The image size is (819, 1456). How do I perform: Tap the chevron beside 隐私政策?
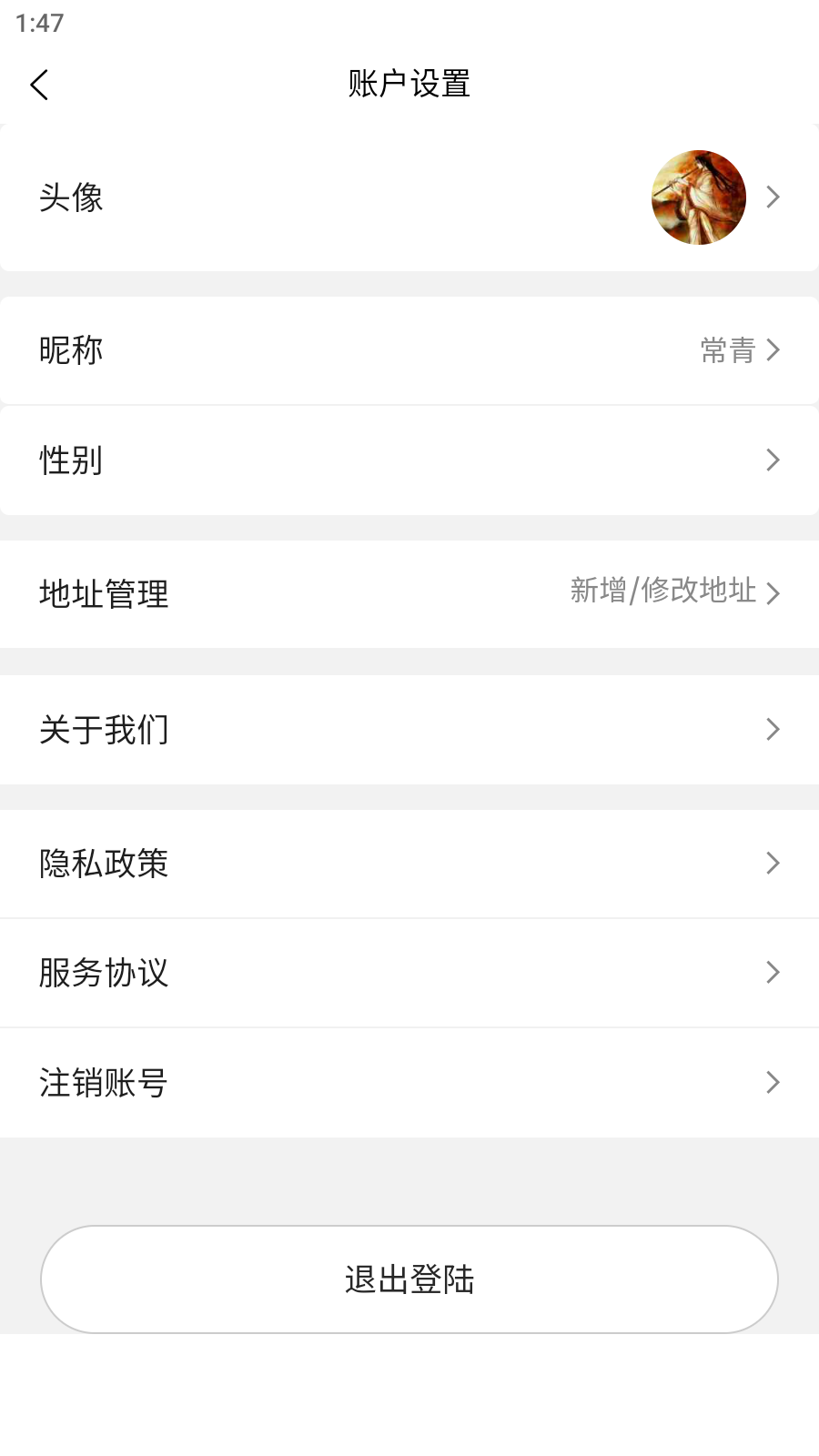pos(773,863)
